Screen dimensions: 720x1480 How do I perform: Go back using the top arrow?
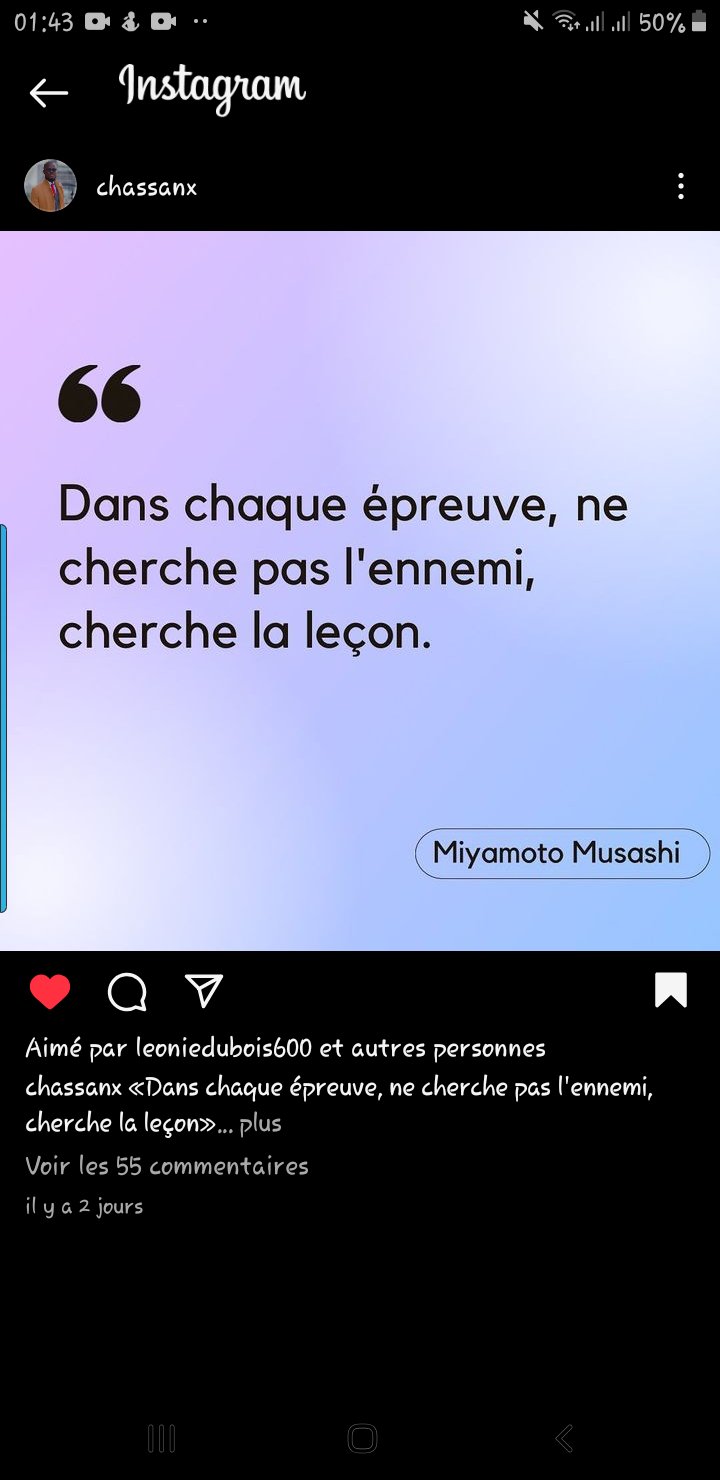tap(48, 93)
